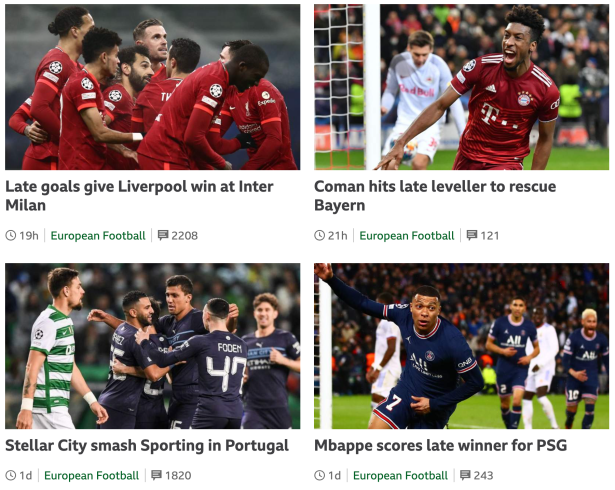615x490 pixels.
Task: Open European Football tag under Liverpool story
Action: point(98,236)
